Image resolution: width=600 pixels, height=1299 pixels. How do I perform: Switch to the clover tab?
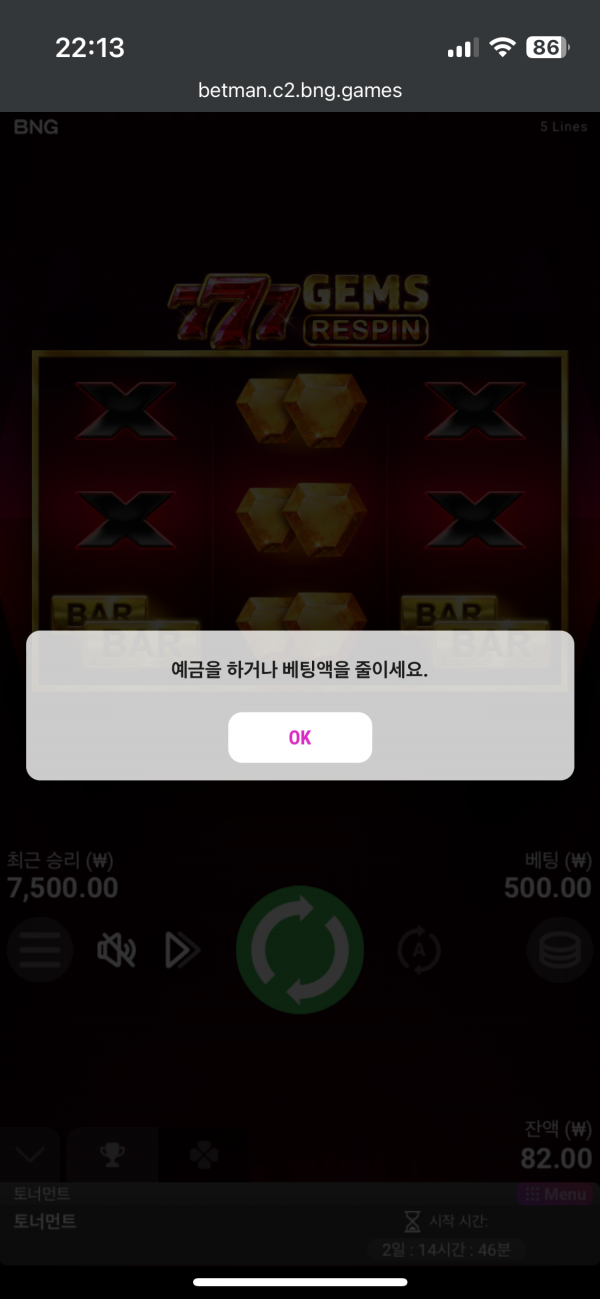pos(204,1156)
